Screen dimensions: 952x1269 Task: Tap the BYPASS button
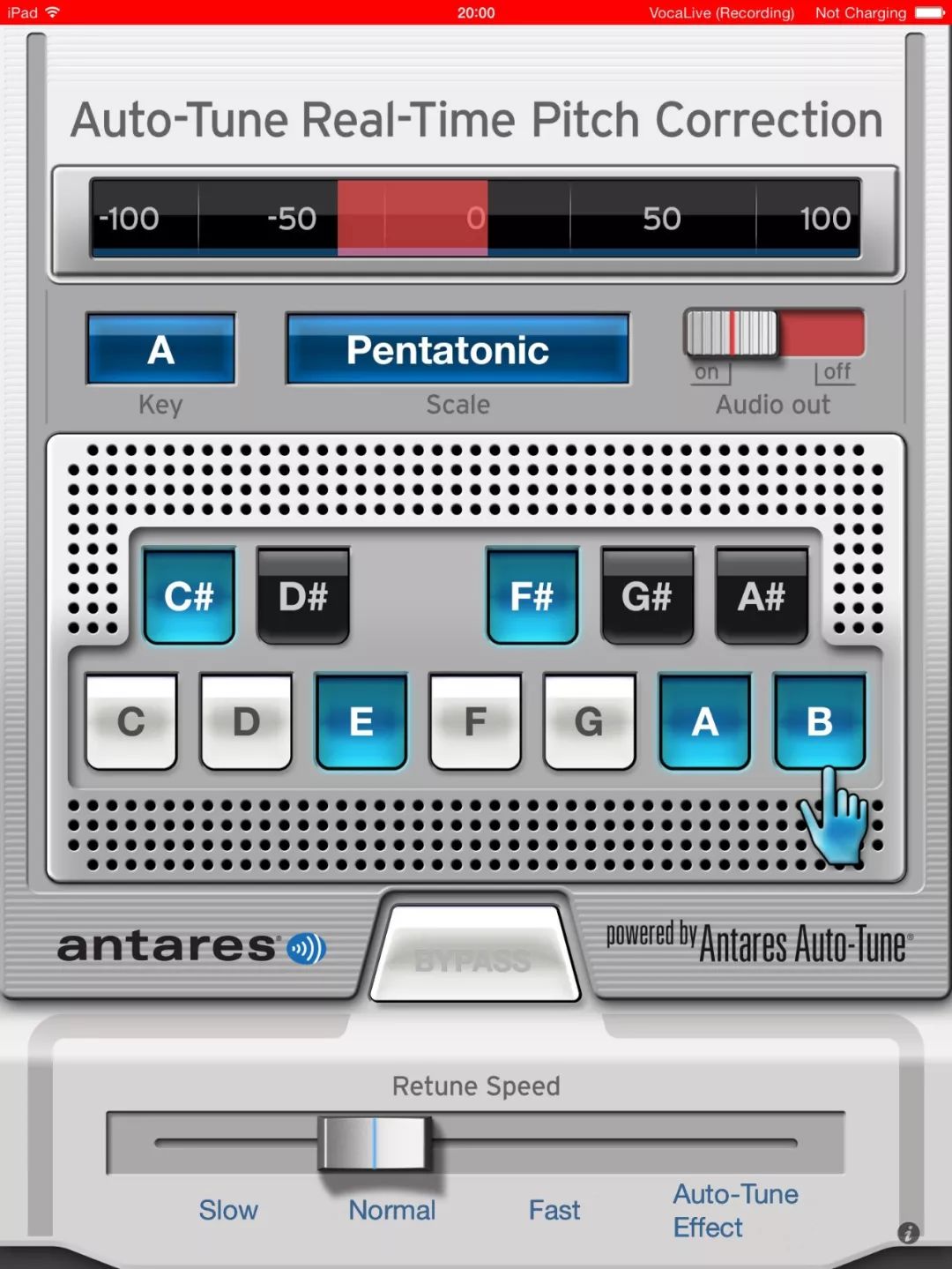[x=474, y=958]
